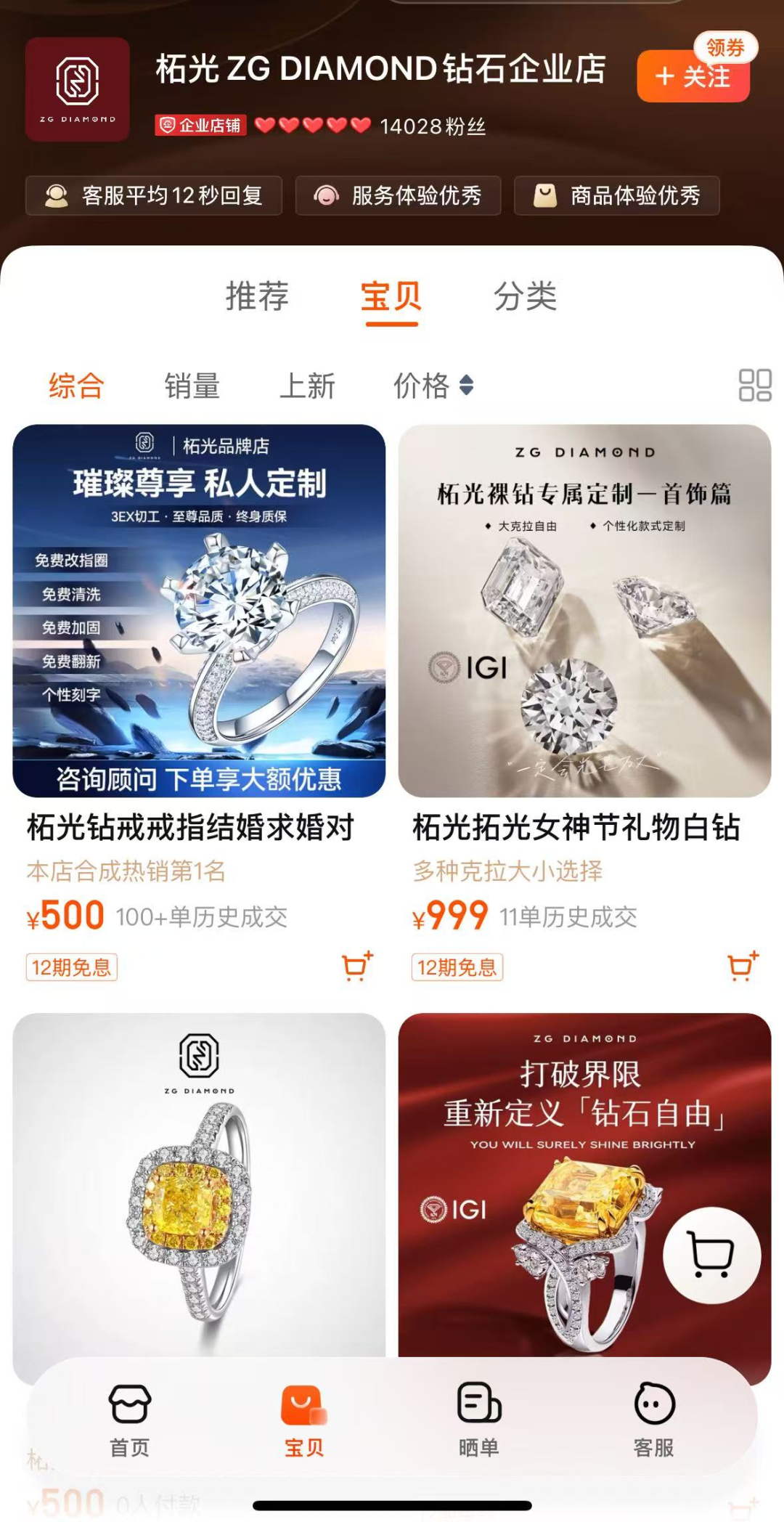The width and height of the screenshot is (784, 1522).
Task: Tap the 客服平均12秒回复 chip
Action: [x=154, y=195]
